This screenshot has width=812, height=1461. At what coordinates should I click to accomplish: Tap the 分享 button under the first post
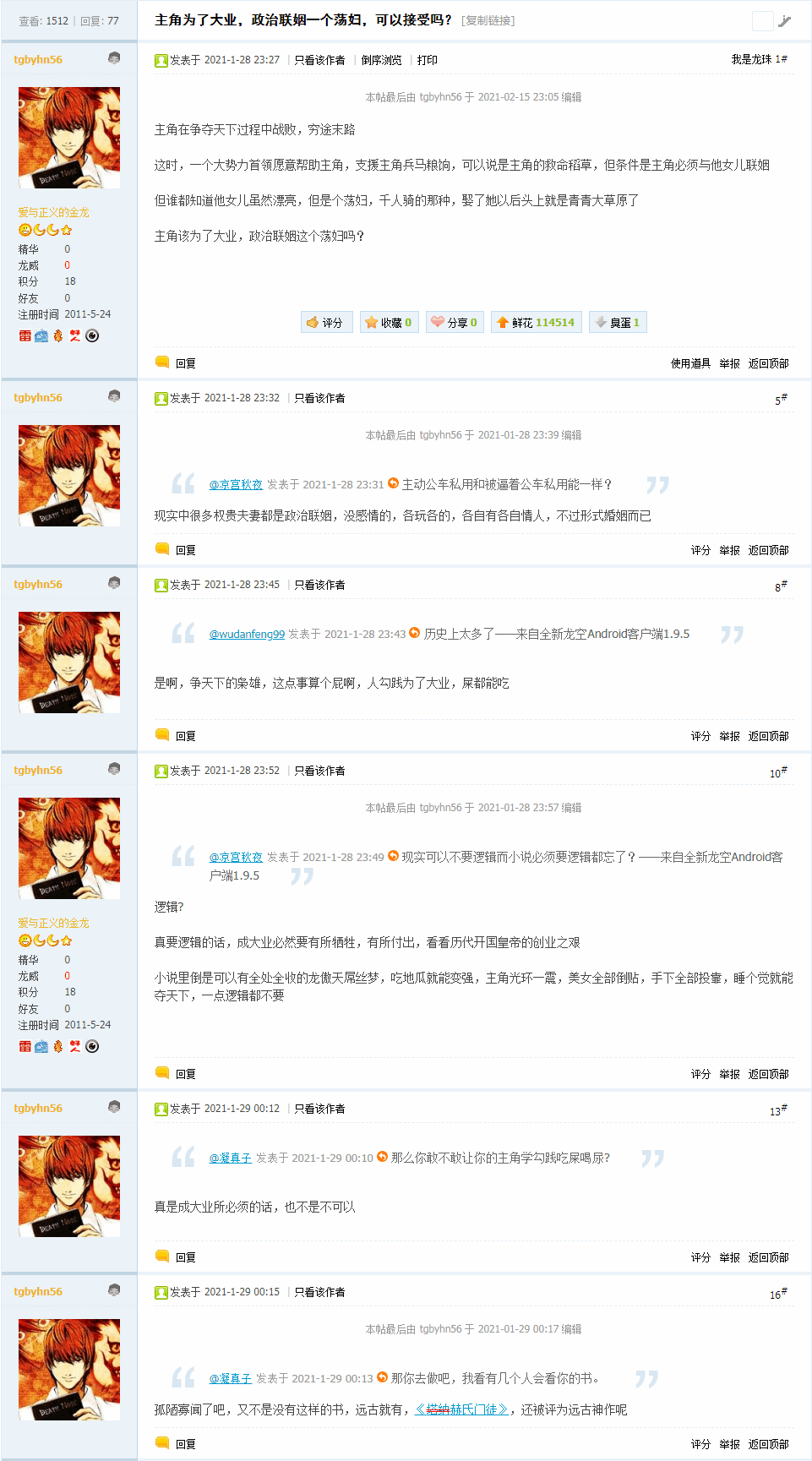tap(455, 322)
